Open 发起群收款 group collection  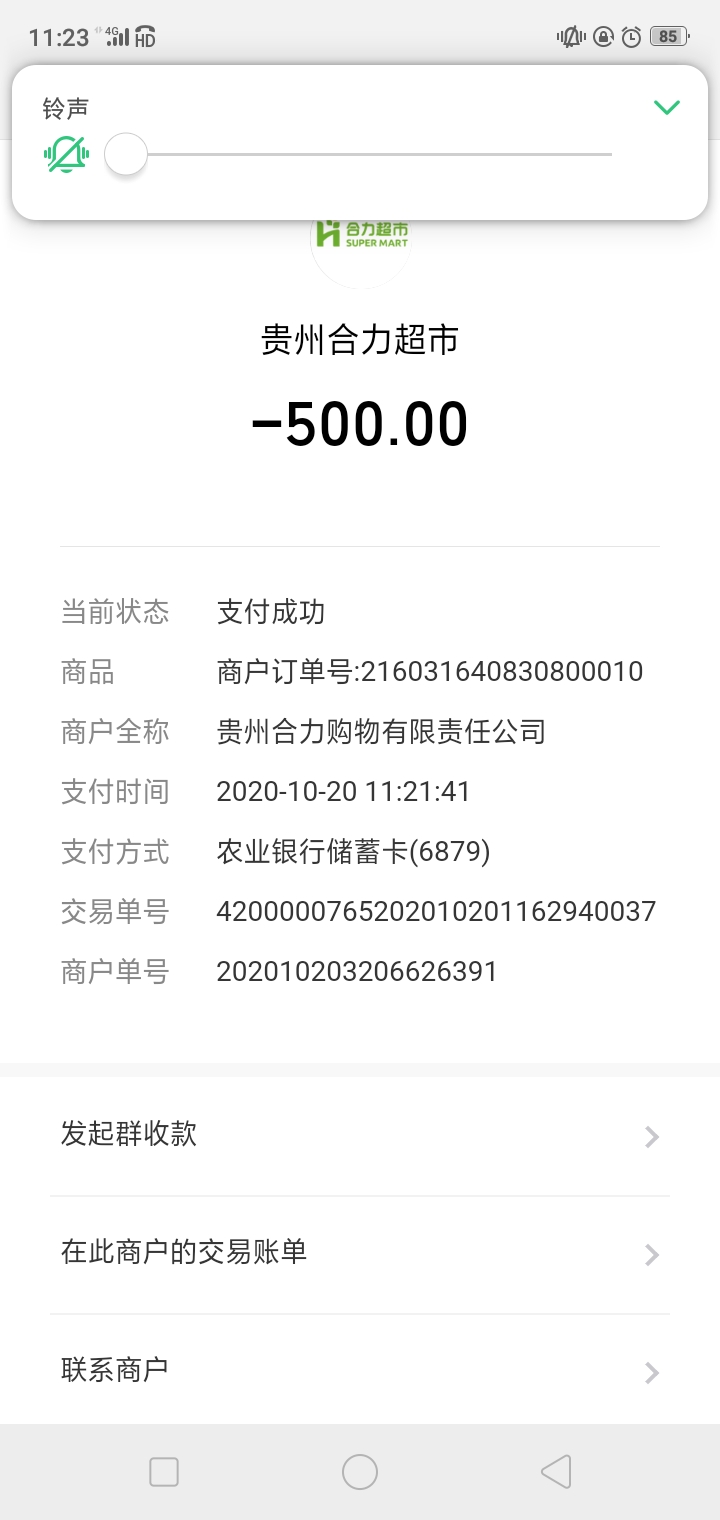pos(360,1135)
